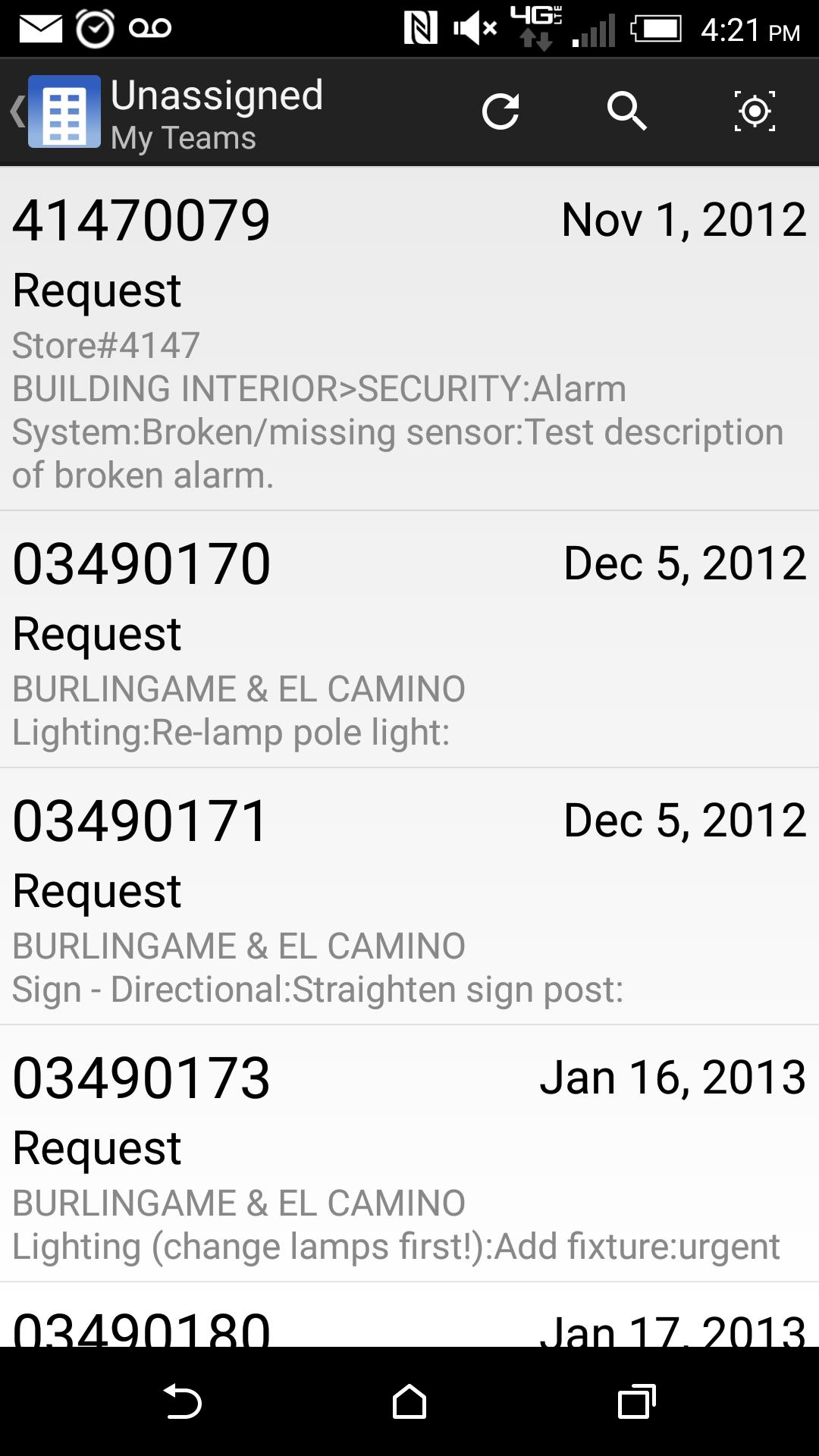Screen dimensions: 819x1456
Task: Open request 41470079 for Store#4147
Action: pos(409,339)
